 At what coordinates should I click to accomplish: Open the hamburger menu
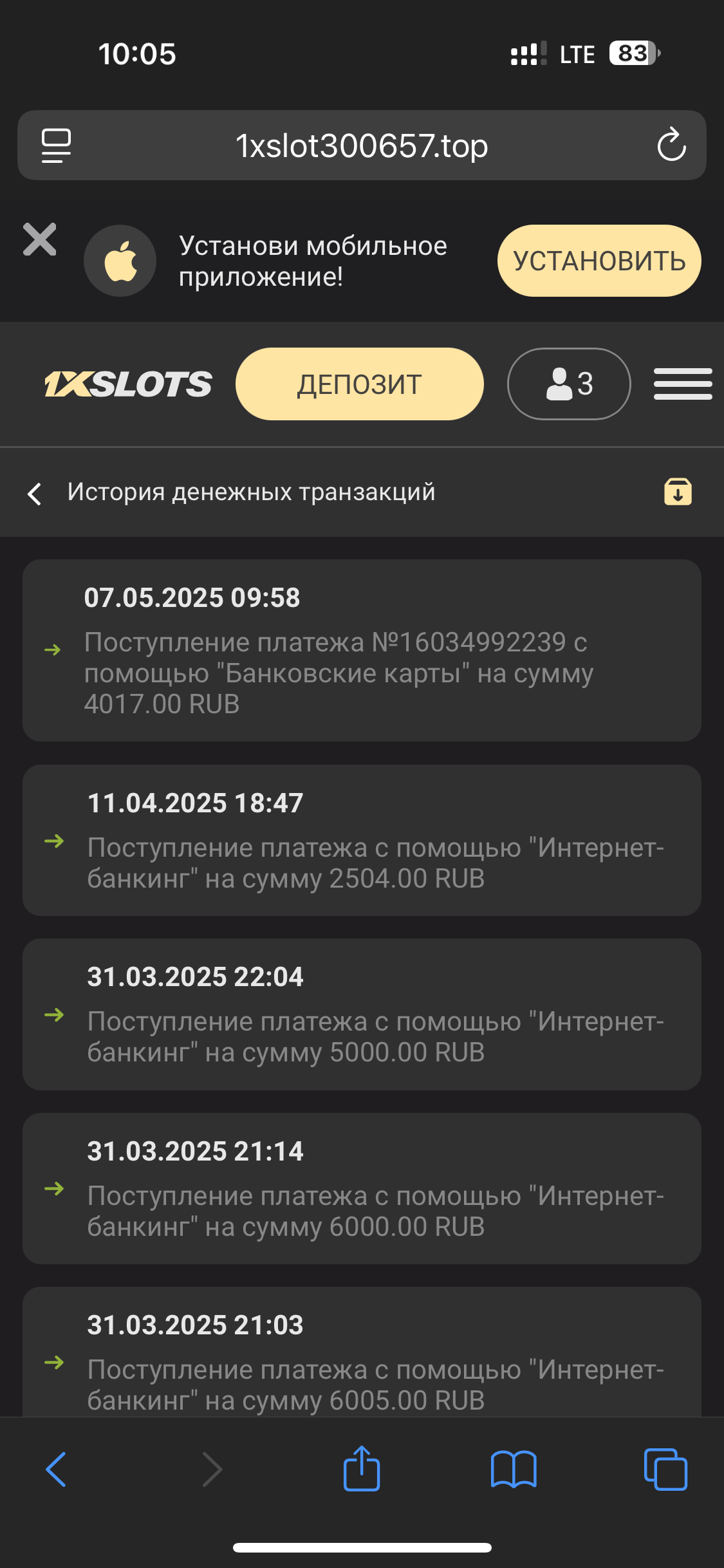tap(682, 384)
